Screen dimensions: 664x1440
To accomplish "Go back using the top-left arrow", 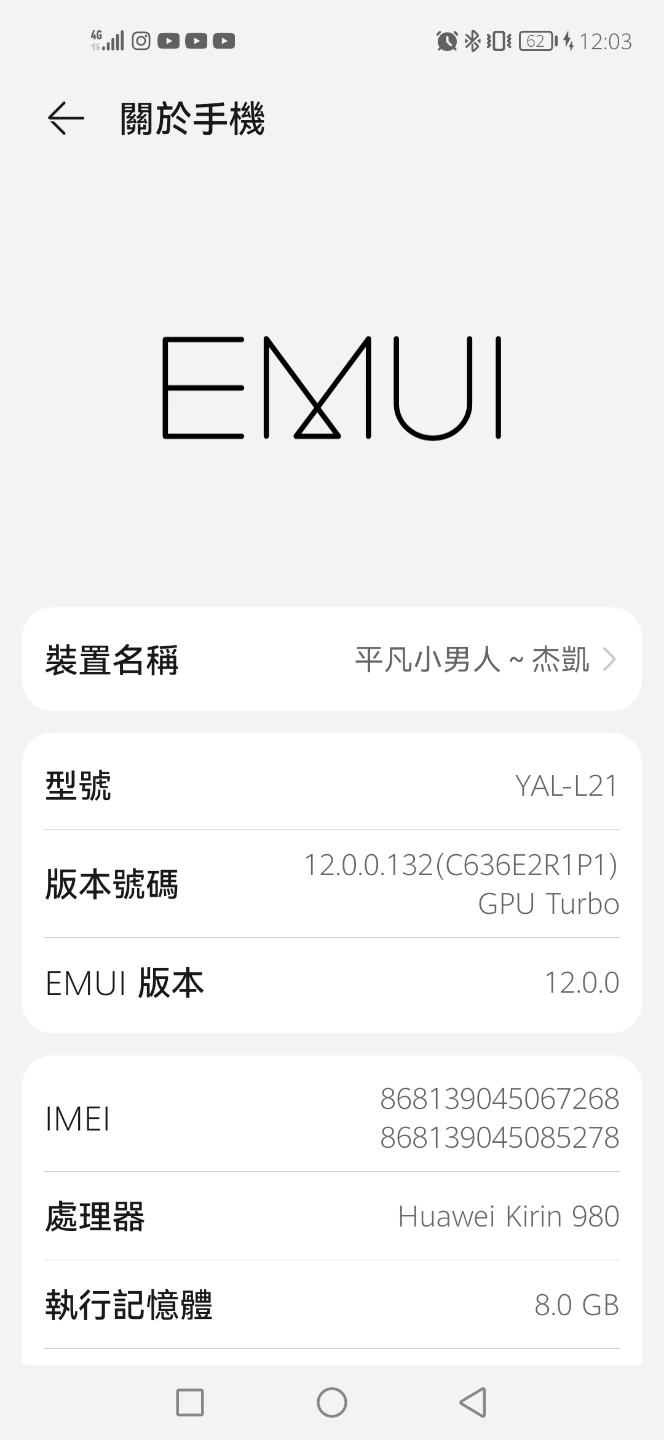I will [66, 119].
